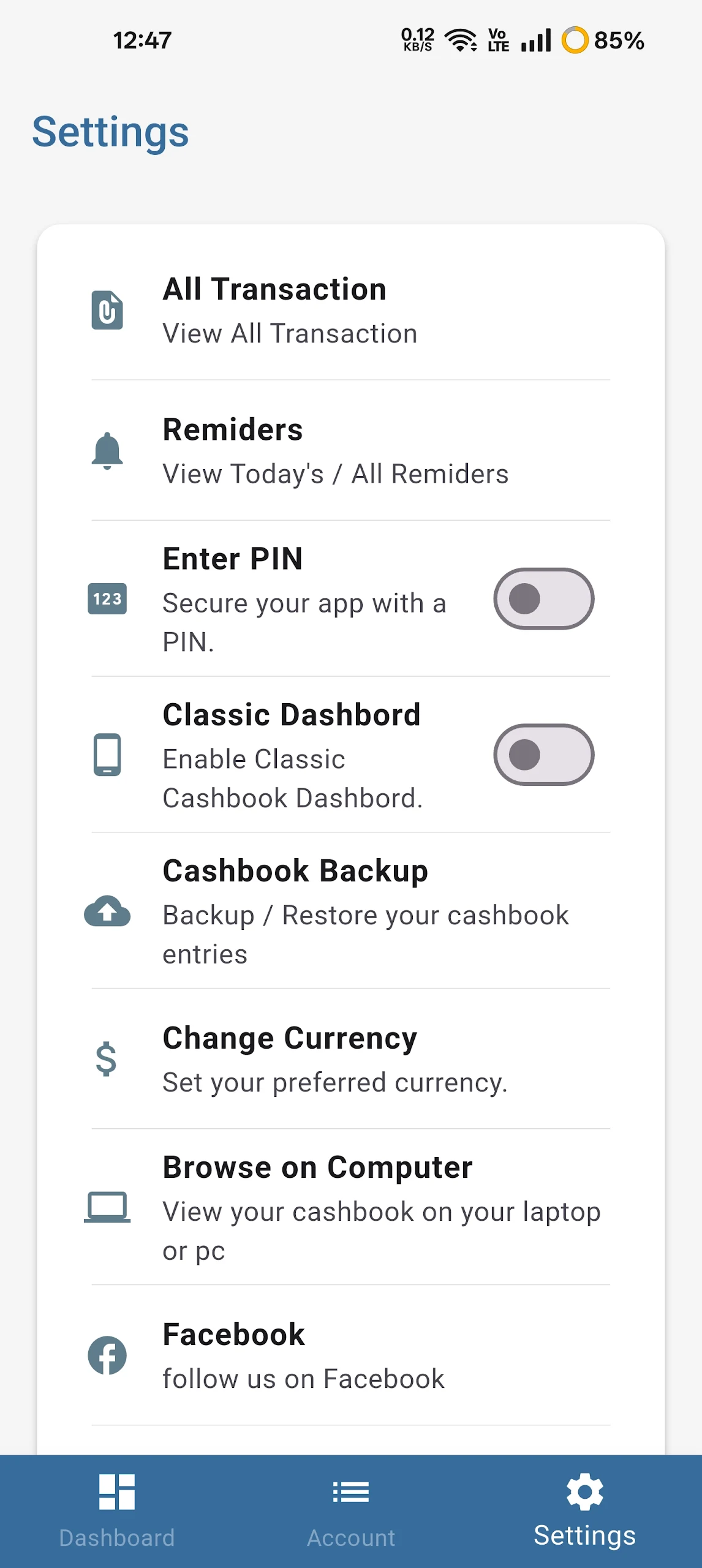This screenshot has width=702, height=1568.
Task: Follow us on Facebook row
Action: click(351, 1355)
